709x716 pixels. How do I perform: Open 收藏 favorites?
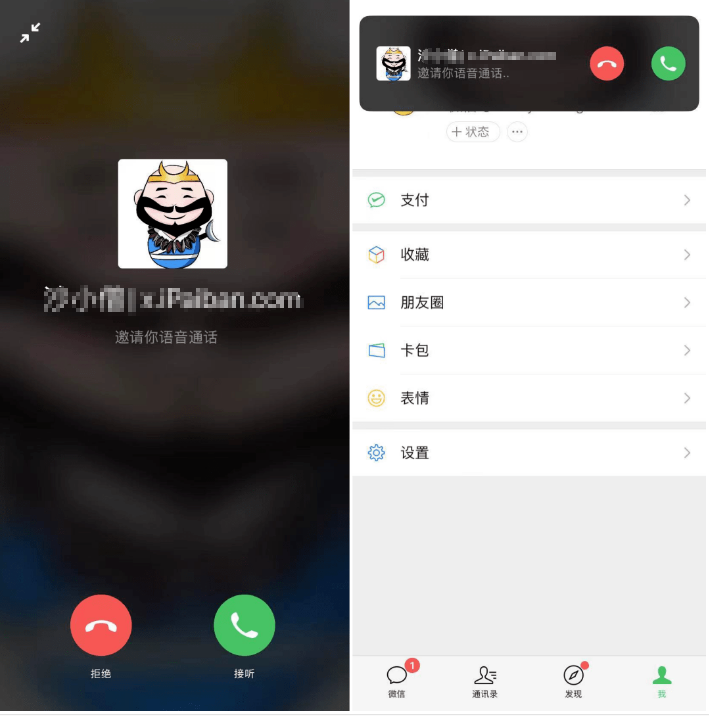[x=528, y=255]
